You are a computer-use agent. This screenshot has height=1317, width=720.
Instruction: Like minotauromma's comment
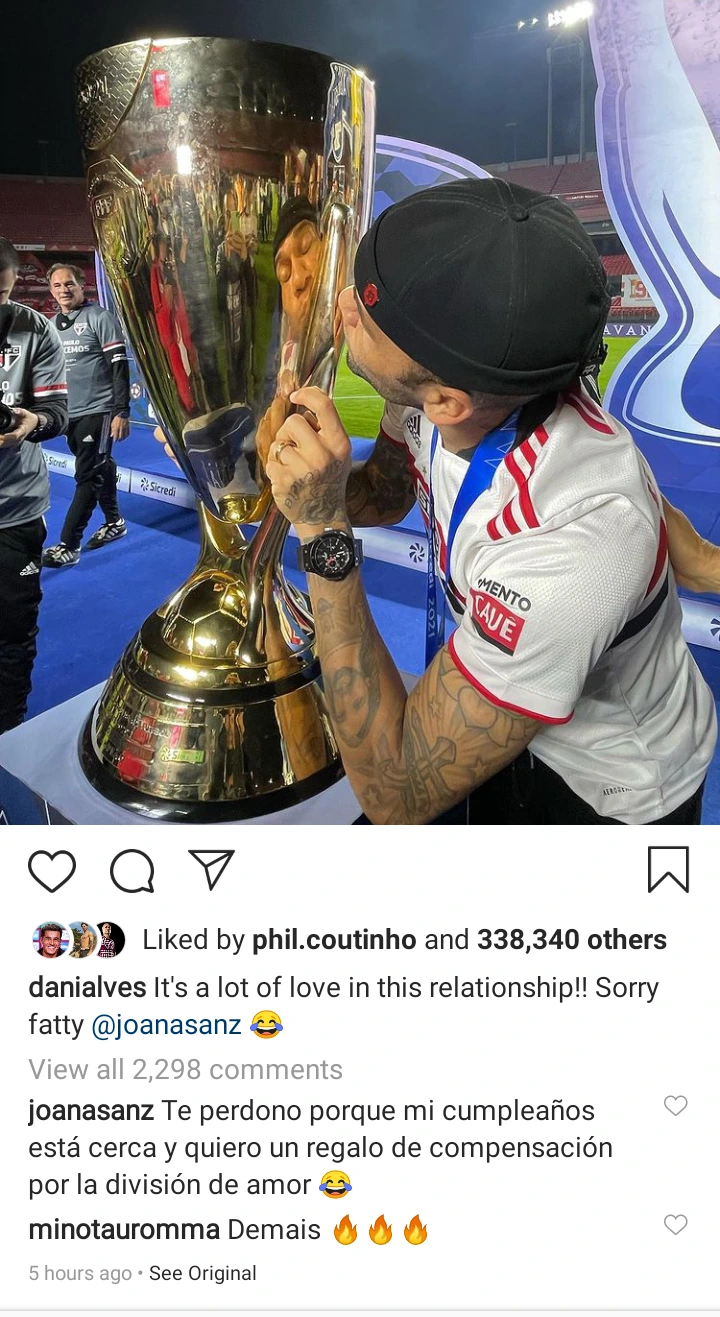[x=676, y=1224]
